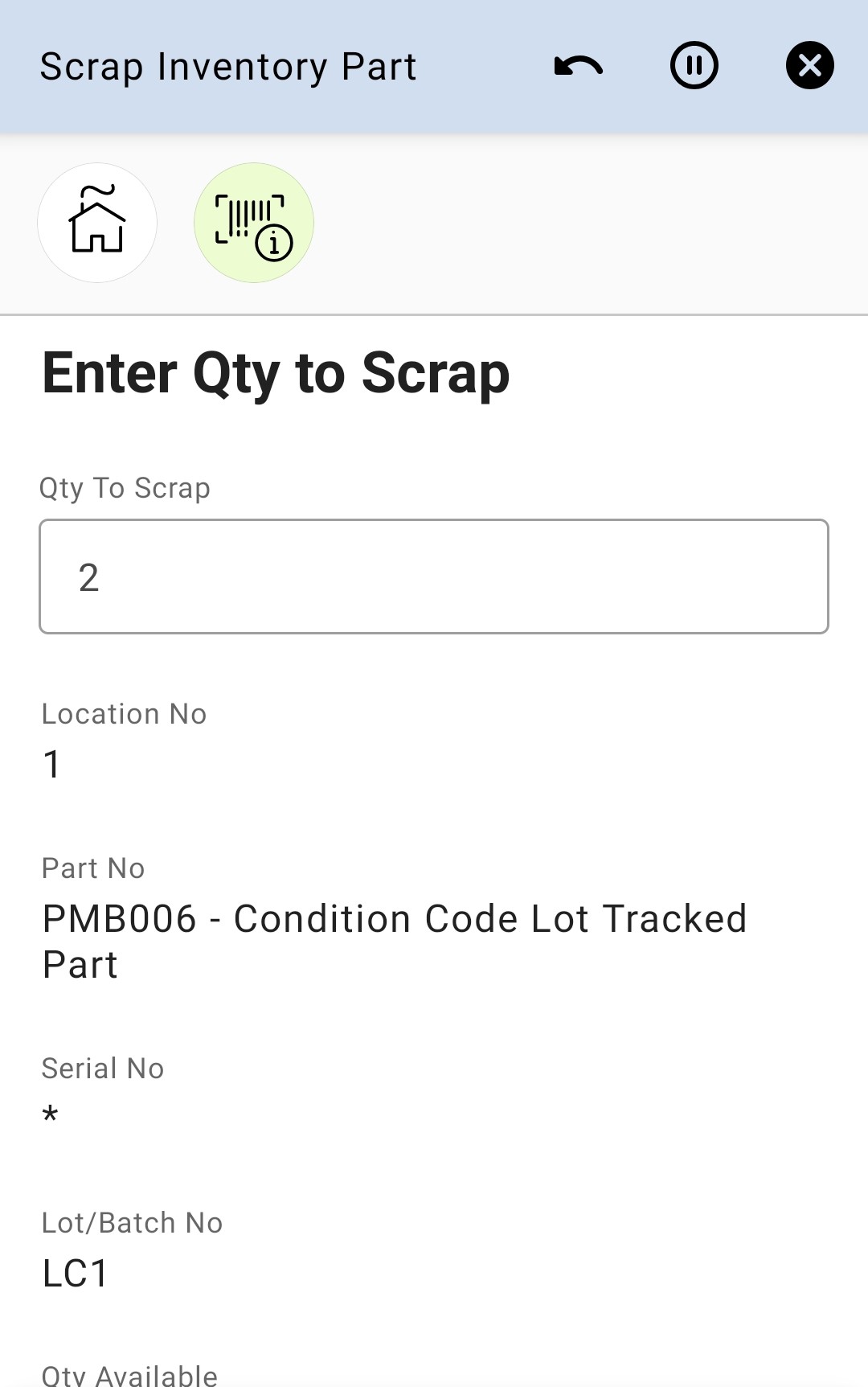Click the Scrap Inventory Part title
This screenshot has width=868, height=1387.
tap(228, 65)
